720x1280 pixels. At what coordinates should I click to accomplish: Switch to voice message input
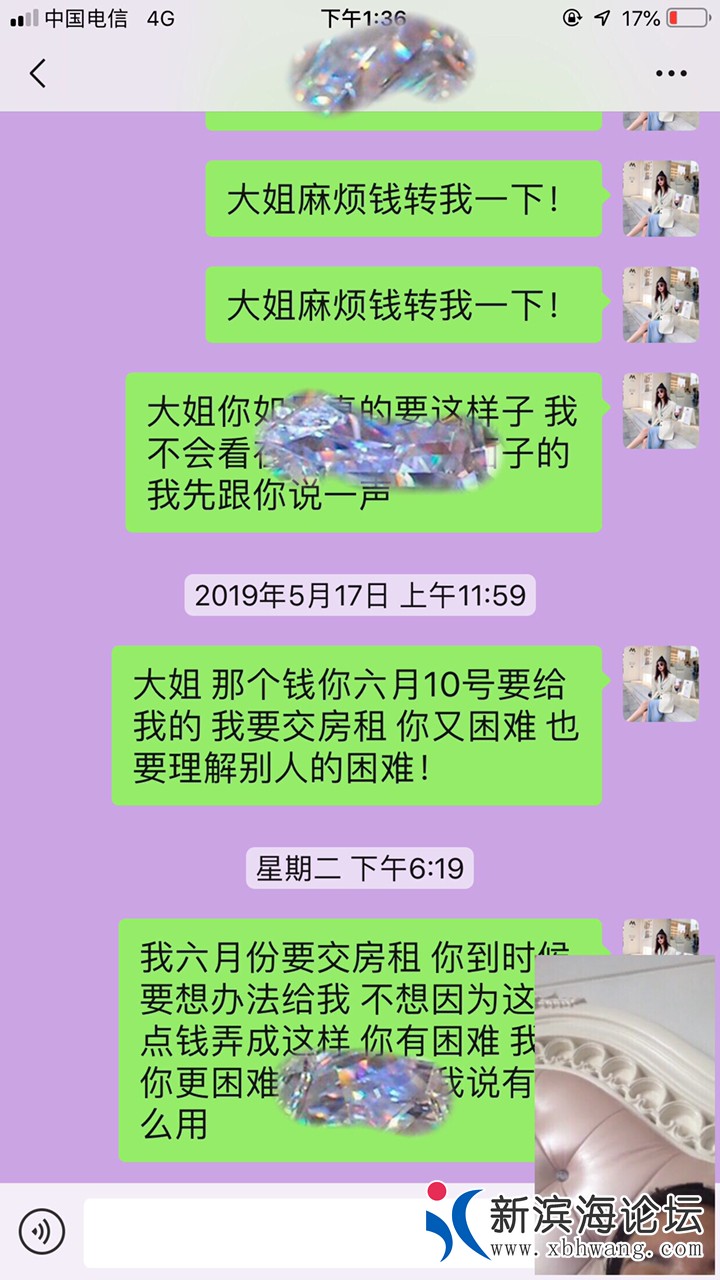tap(41, 1232)
